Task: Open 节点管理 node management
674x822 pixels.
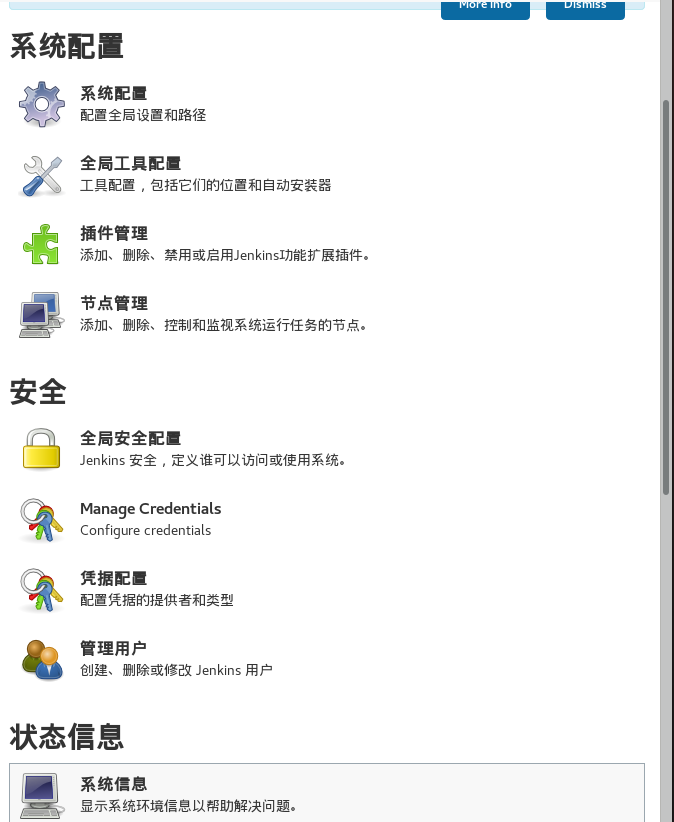Action: tap(114, 304)
